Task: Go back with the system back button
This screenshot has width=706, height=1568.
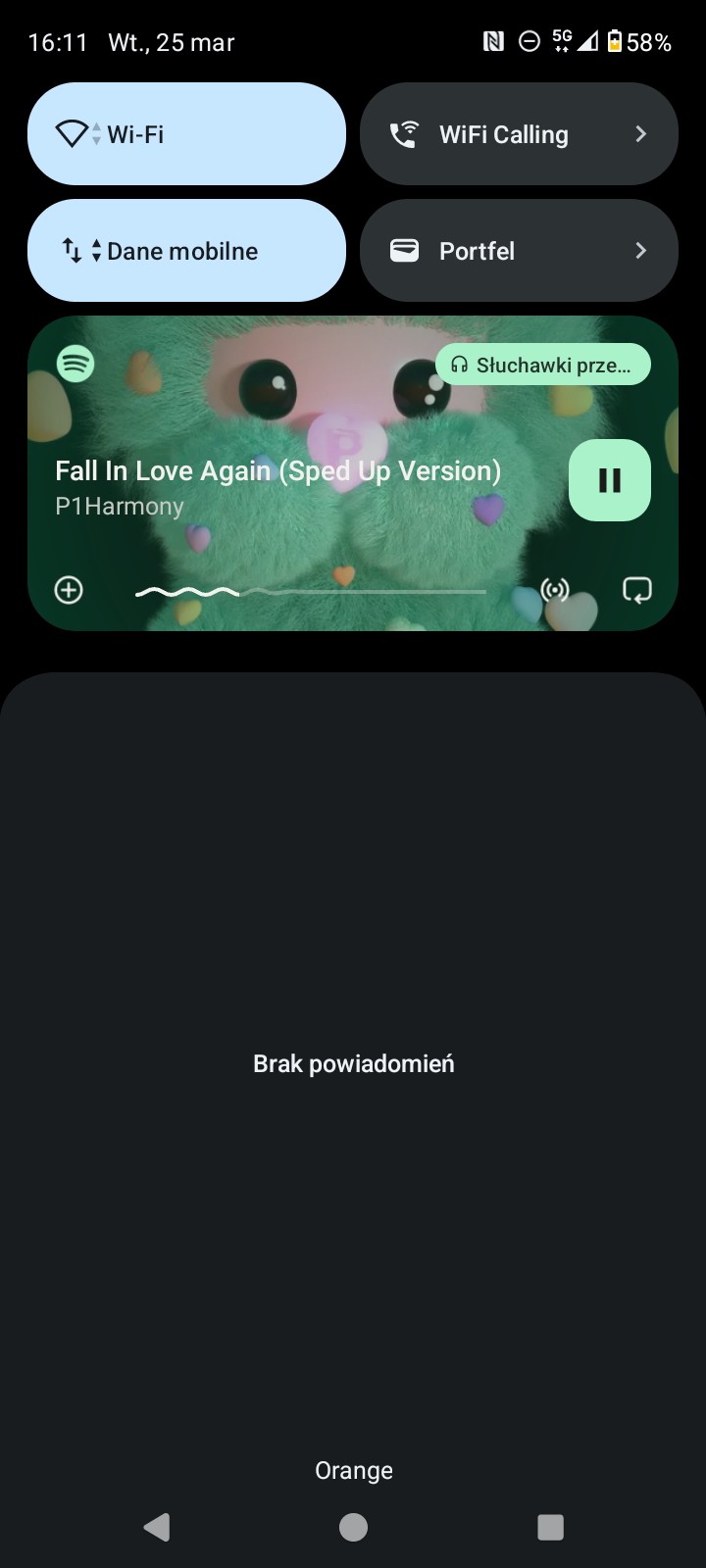Action: click(157, 1527)
